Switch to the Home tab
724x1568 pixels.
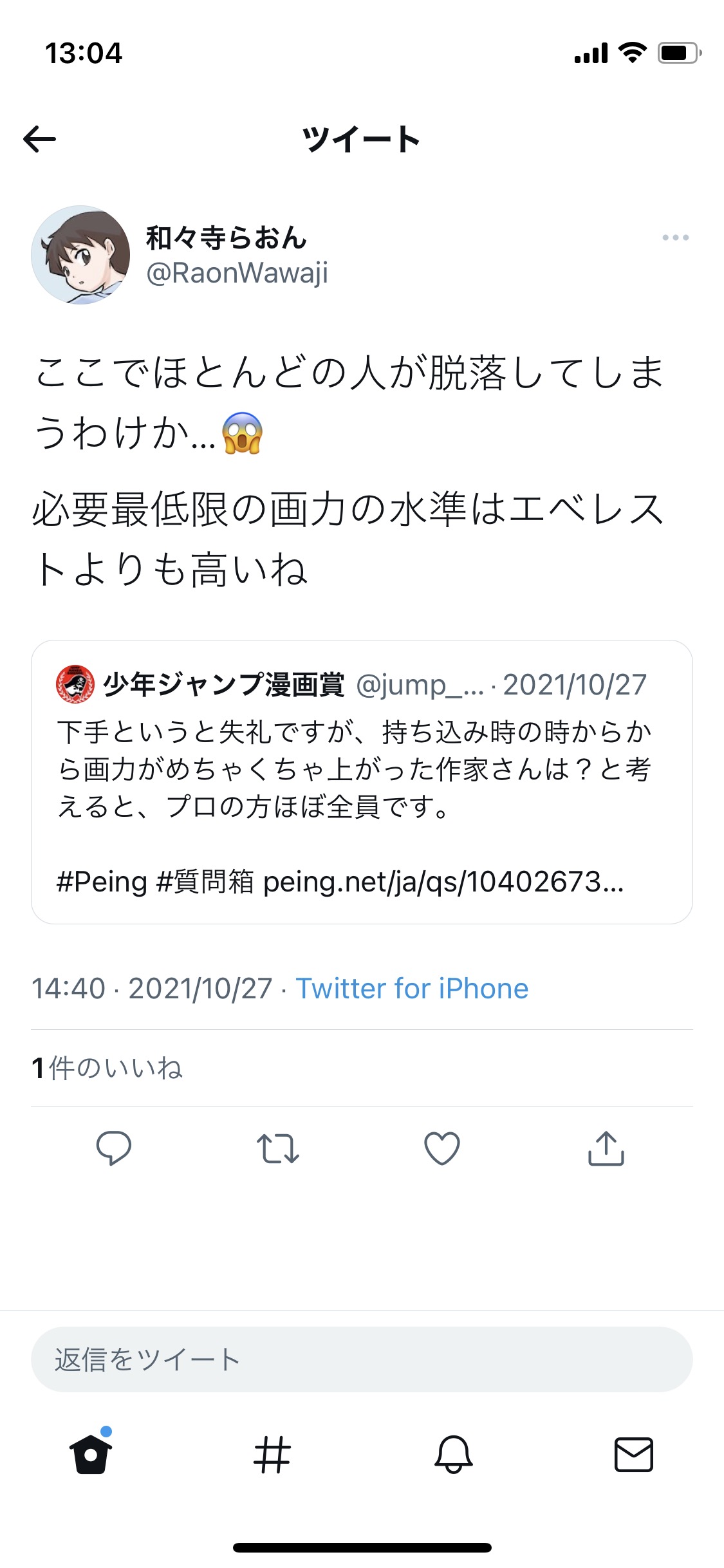91,1455
